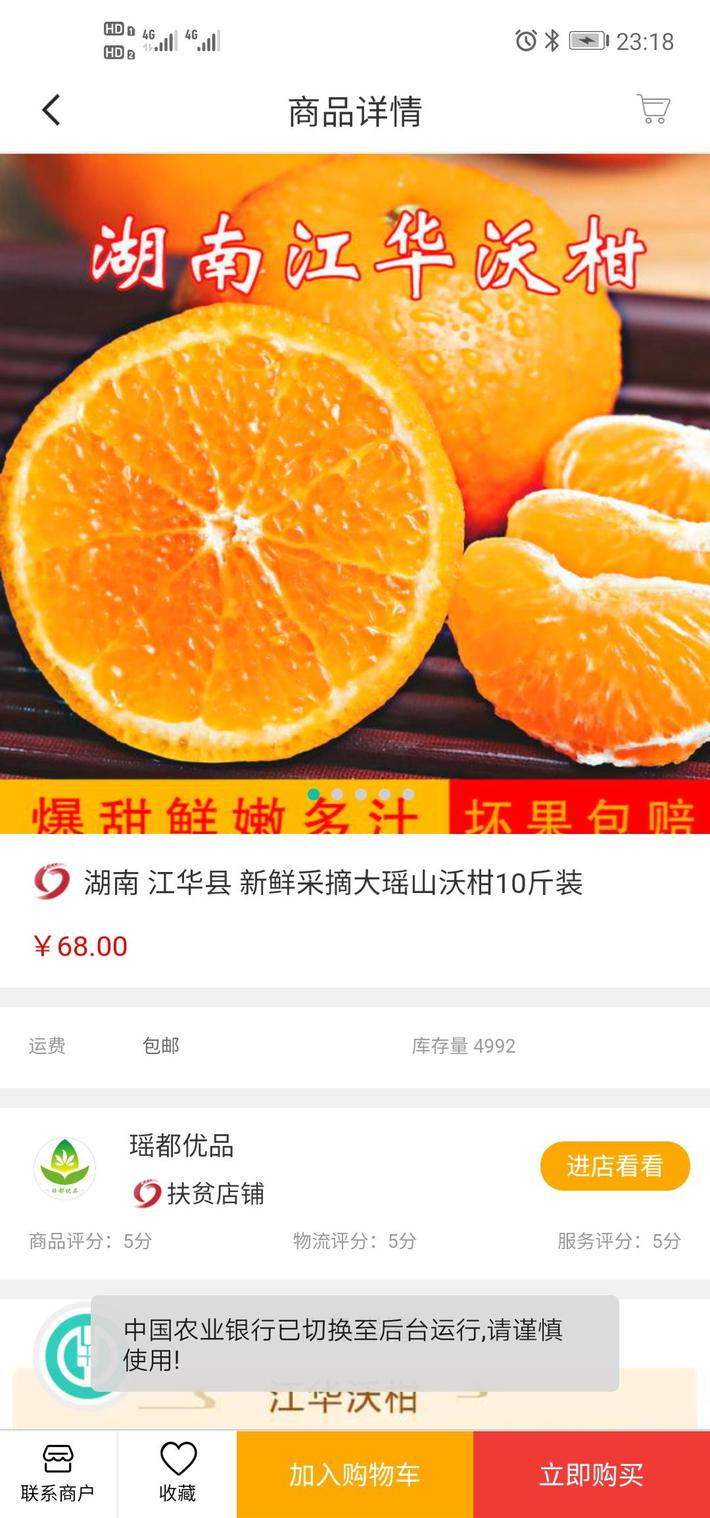This screenshot has height=1518, width=710.
Task: Tap 加入购物车 to add to cart
Action: pyautogui.click(x=354, y=1474)
